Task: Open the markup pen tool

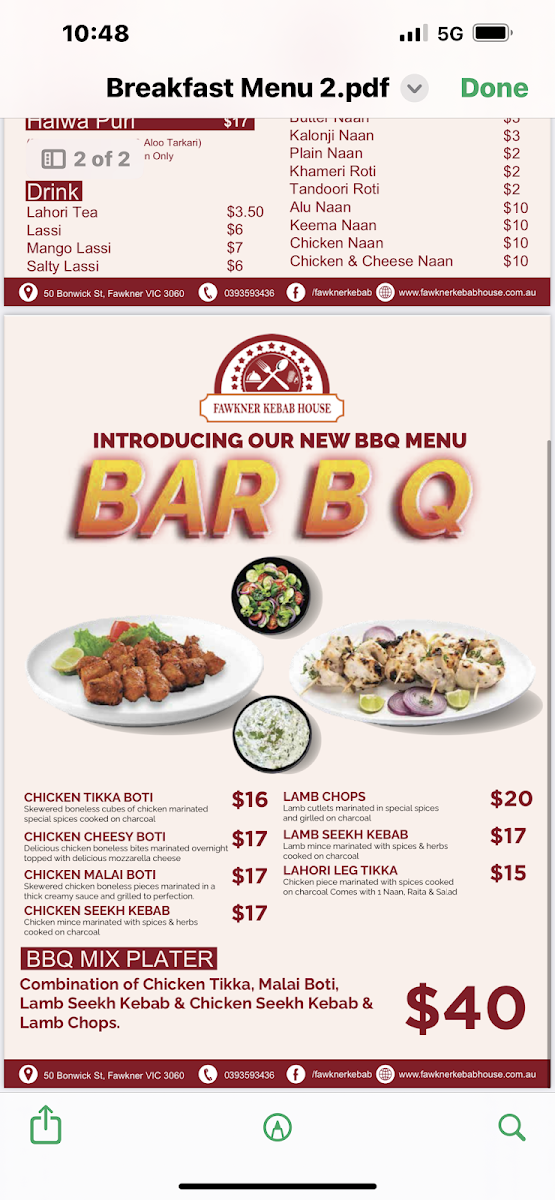Action: (277, 1128)
